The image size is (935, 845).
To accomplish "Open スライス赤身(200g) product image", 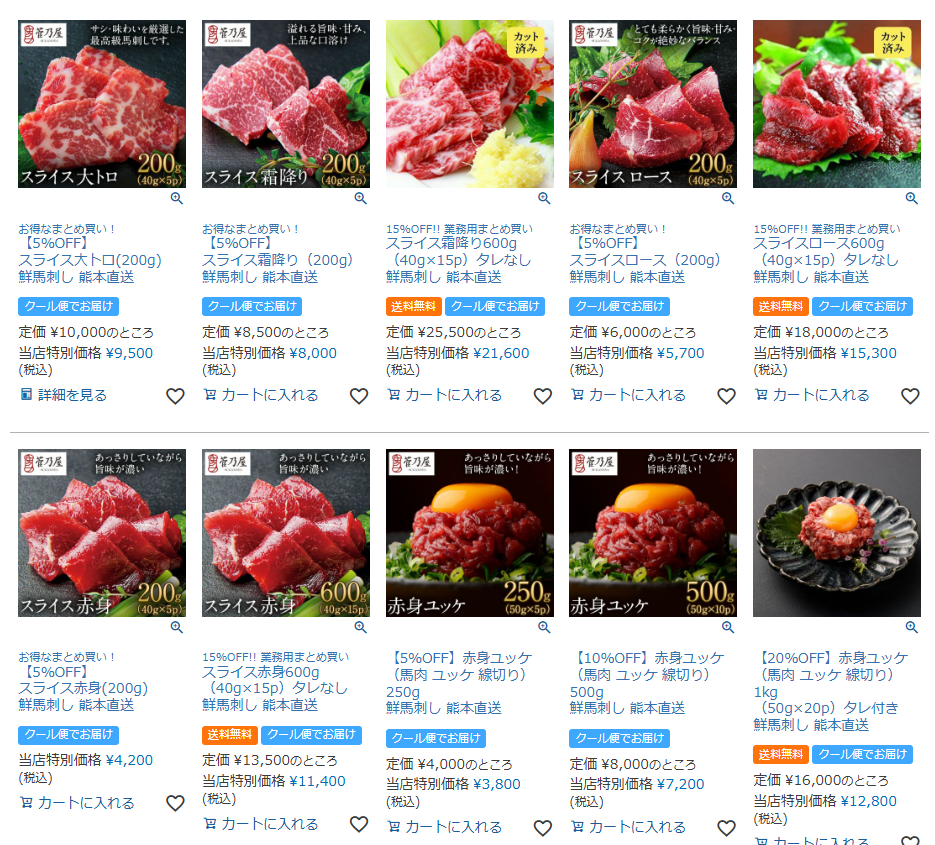I will point(102,533).
